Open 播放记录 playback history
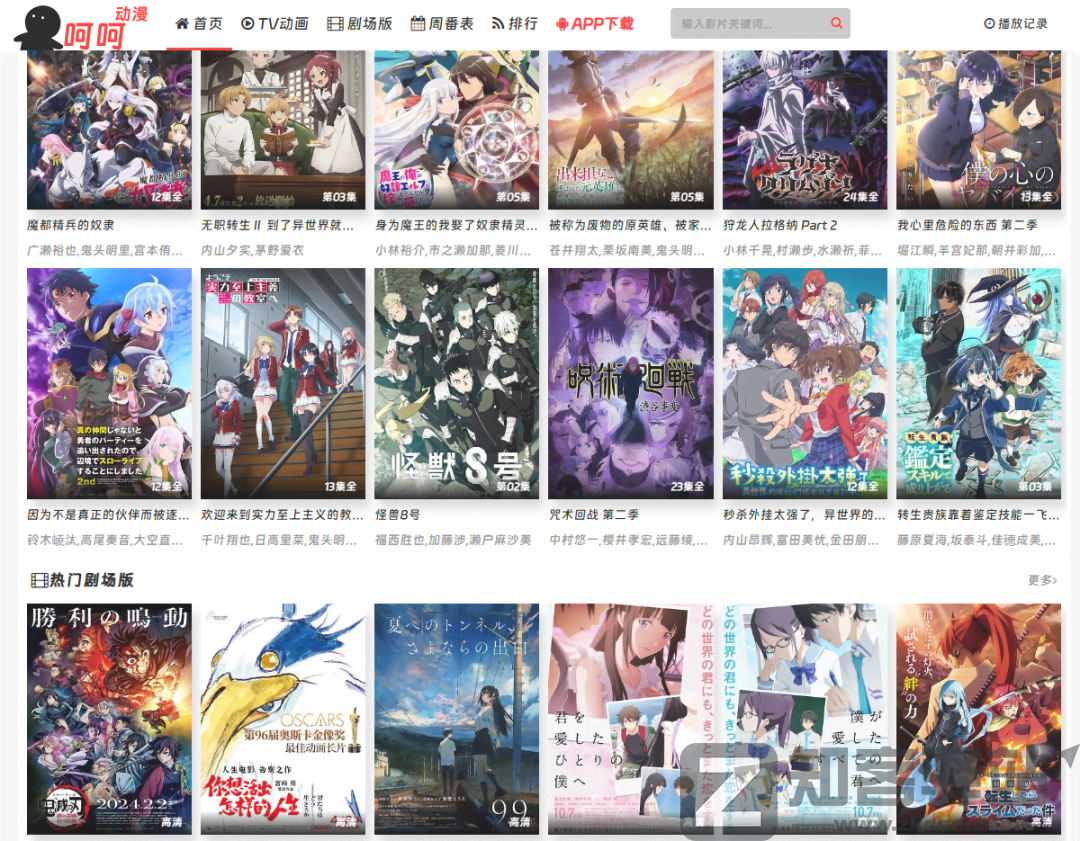This screenshot has height=841, width=1080. [x=1016, y=23]
